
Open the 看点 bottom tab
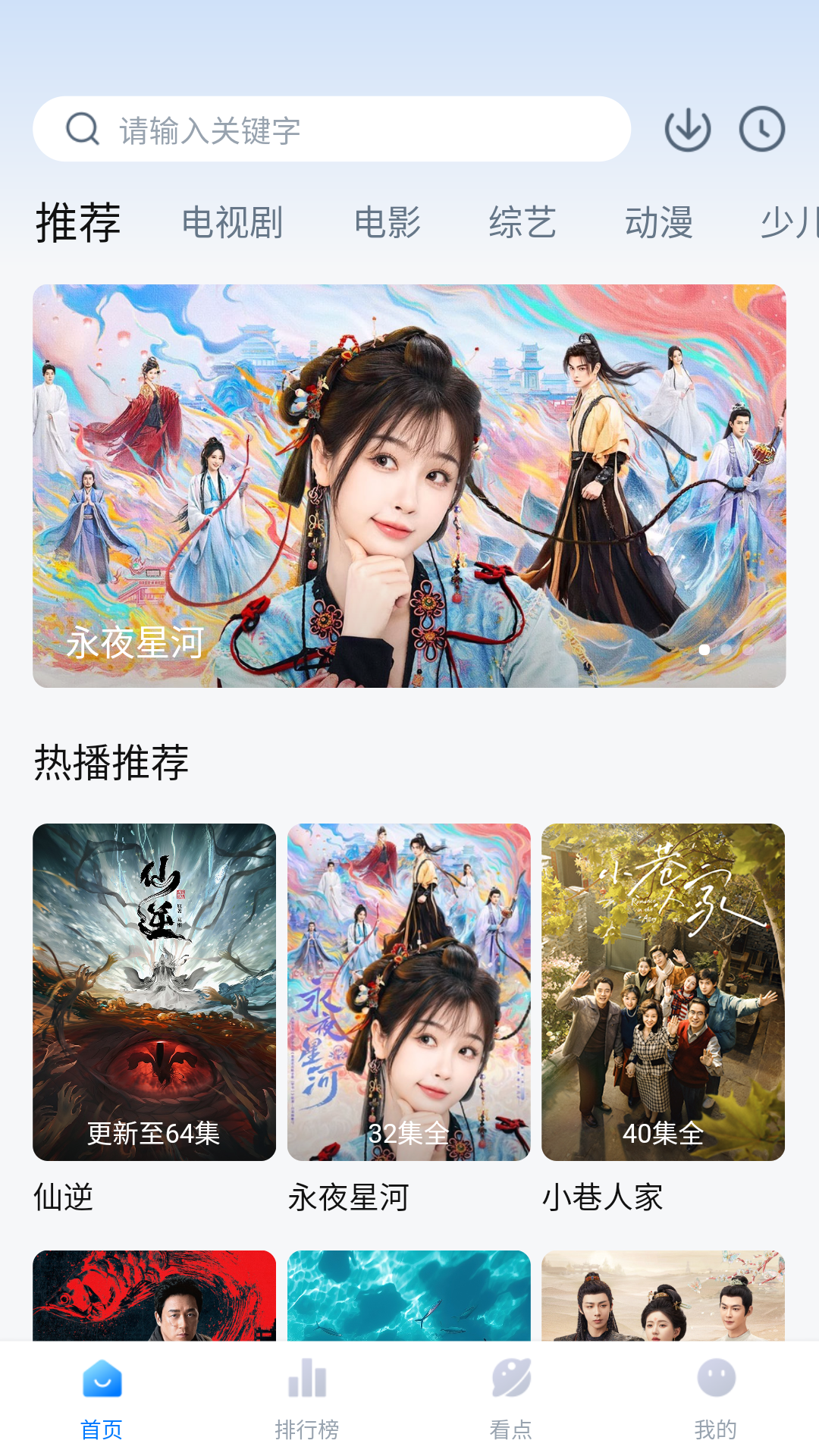(x=511, y=1397)
